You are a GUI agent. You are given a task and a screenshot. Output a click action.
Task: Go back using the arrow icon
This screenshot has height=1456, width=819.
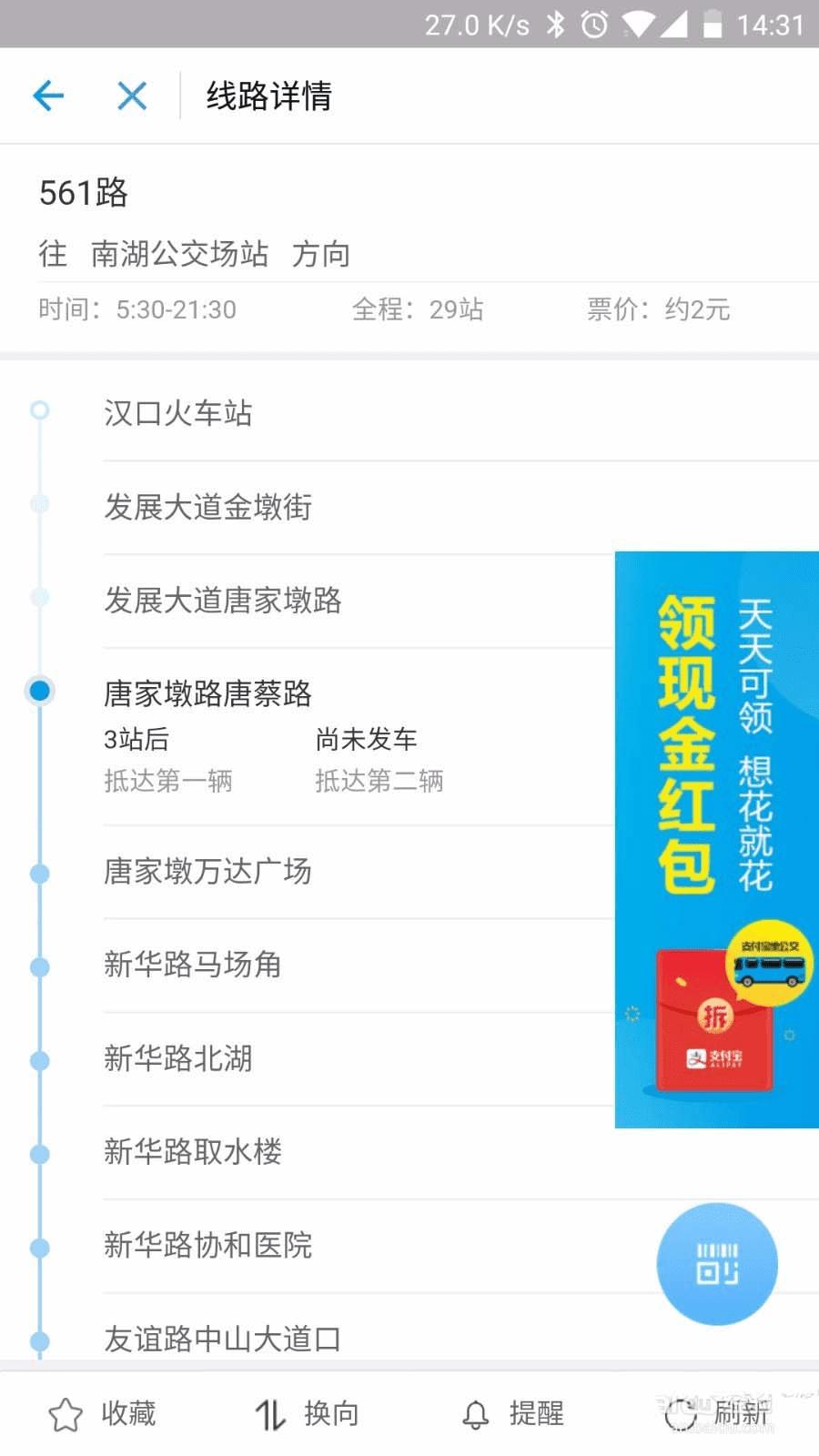pos(48,96)
